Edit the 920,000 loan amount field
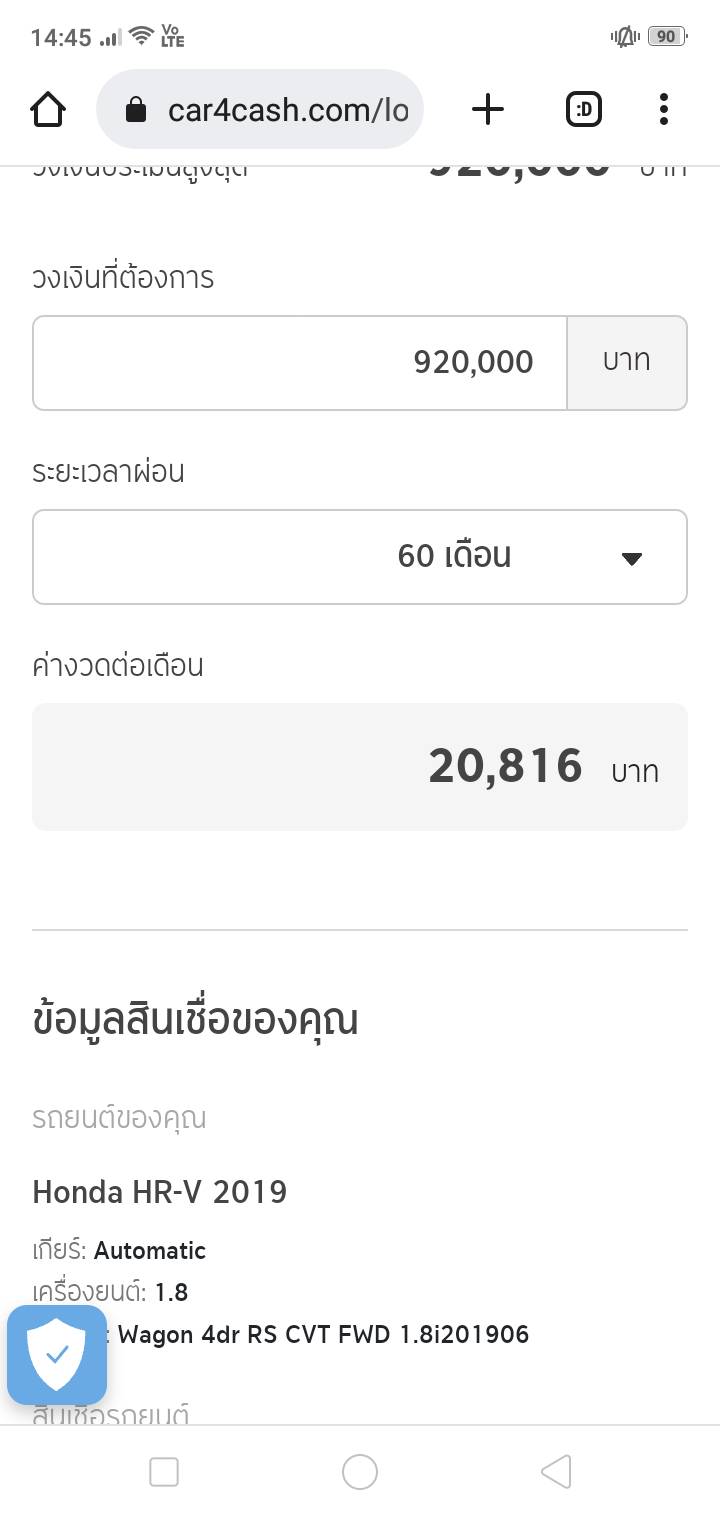Image resolution: width=720 pixels, height=1520 pixels. click(300, 362)
